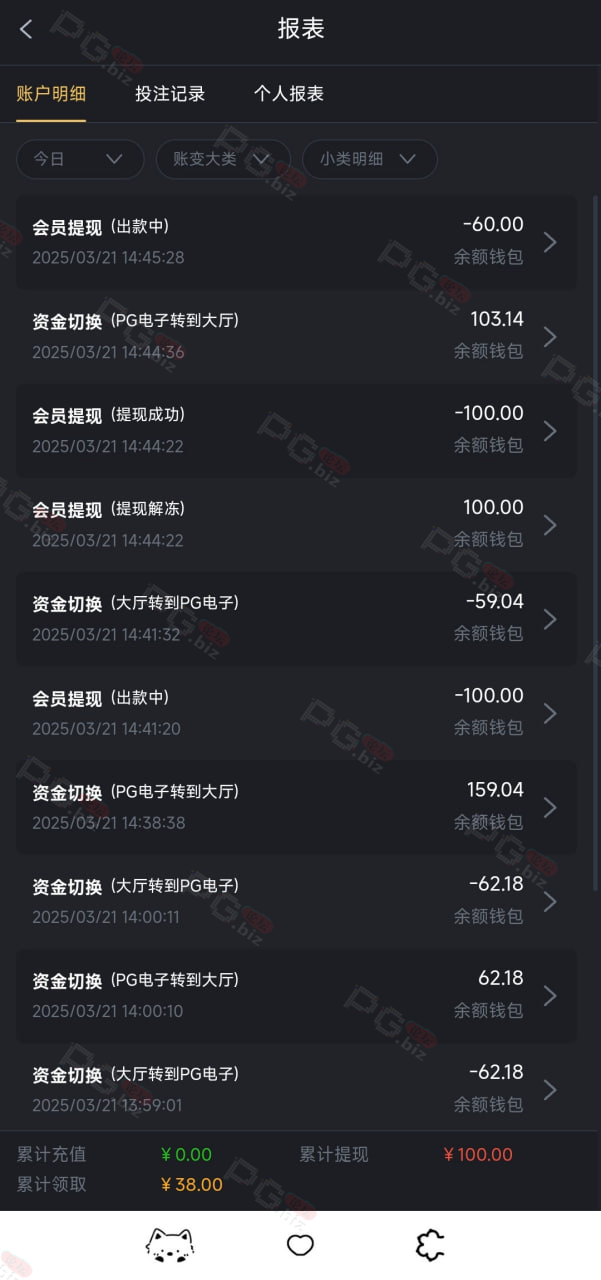This screenshot has height=1280, width=601.
Task: Go back using the top-left arrow
Action: pyautogui.click(x=26, y=29)
